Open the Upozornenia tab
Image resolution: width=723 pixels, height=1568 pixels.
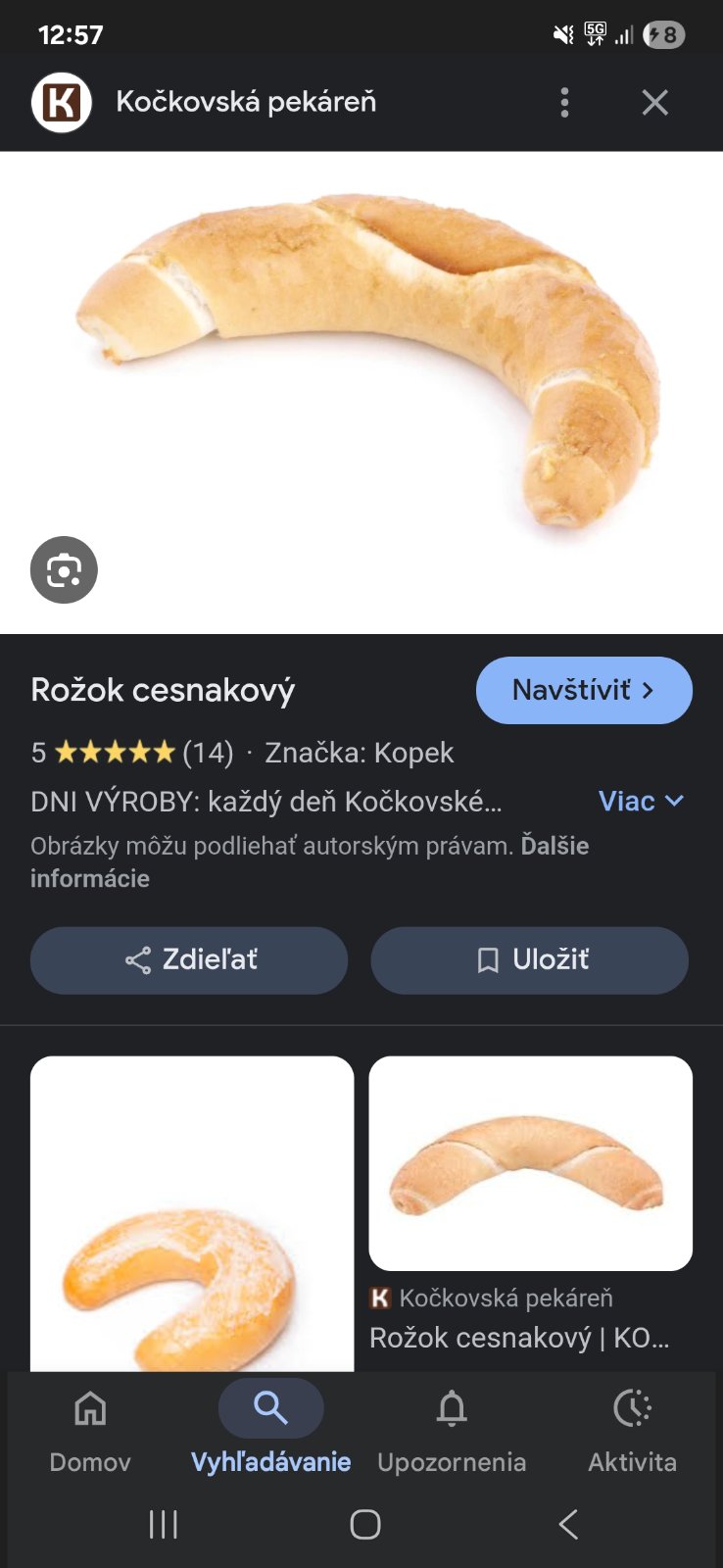click(x=452, y=1431)
